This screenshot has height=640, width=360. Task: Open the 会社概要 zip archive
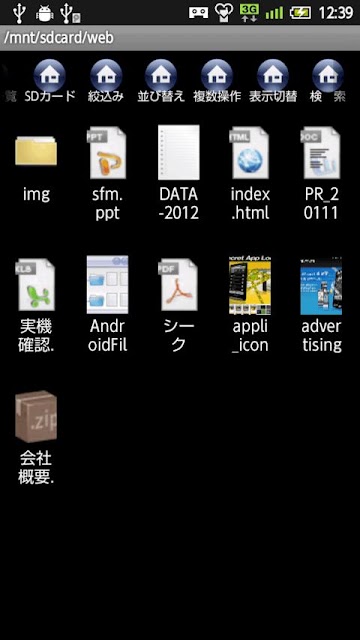click(36, 438)
